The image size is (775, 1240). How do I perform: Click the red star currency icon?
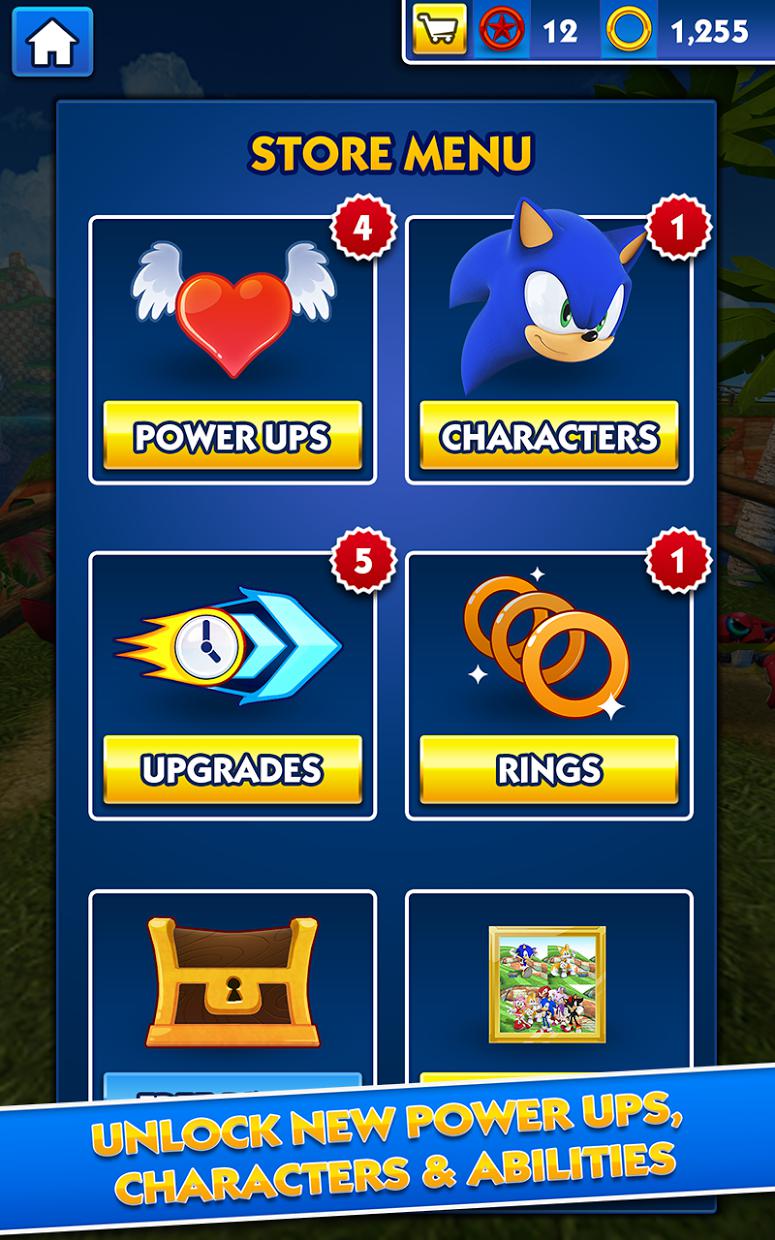tap(504, 30)
